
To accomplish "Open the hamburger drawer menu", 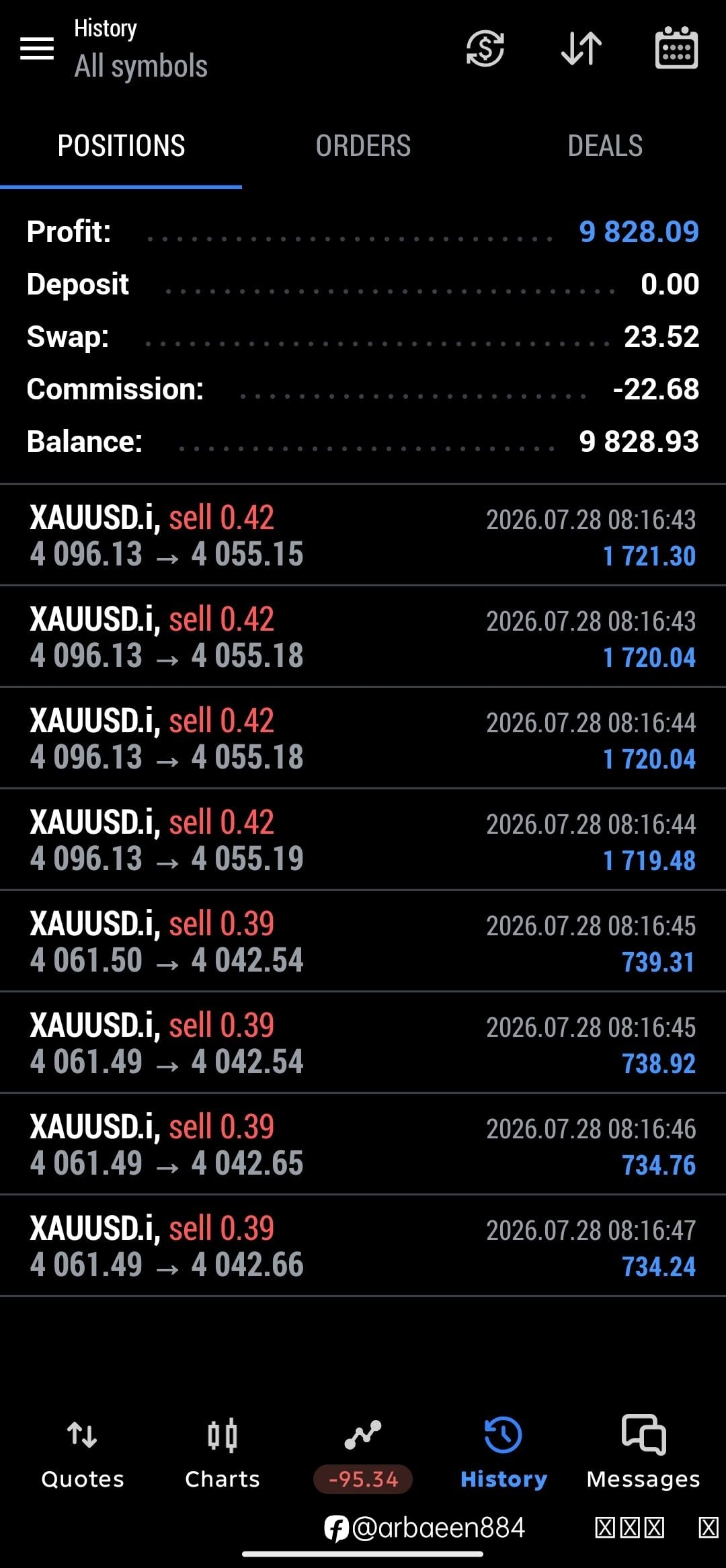I will click(37, 48).
